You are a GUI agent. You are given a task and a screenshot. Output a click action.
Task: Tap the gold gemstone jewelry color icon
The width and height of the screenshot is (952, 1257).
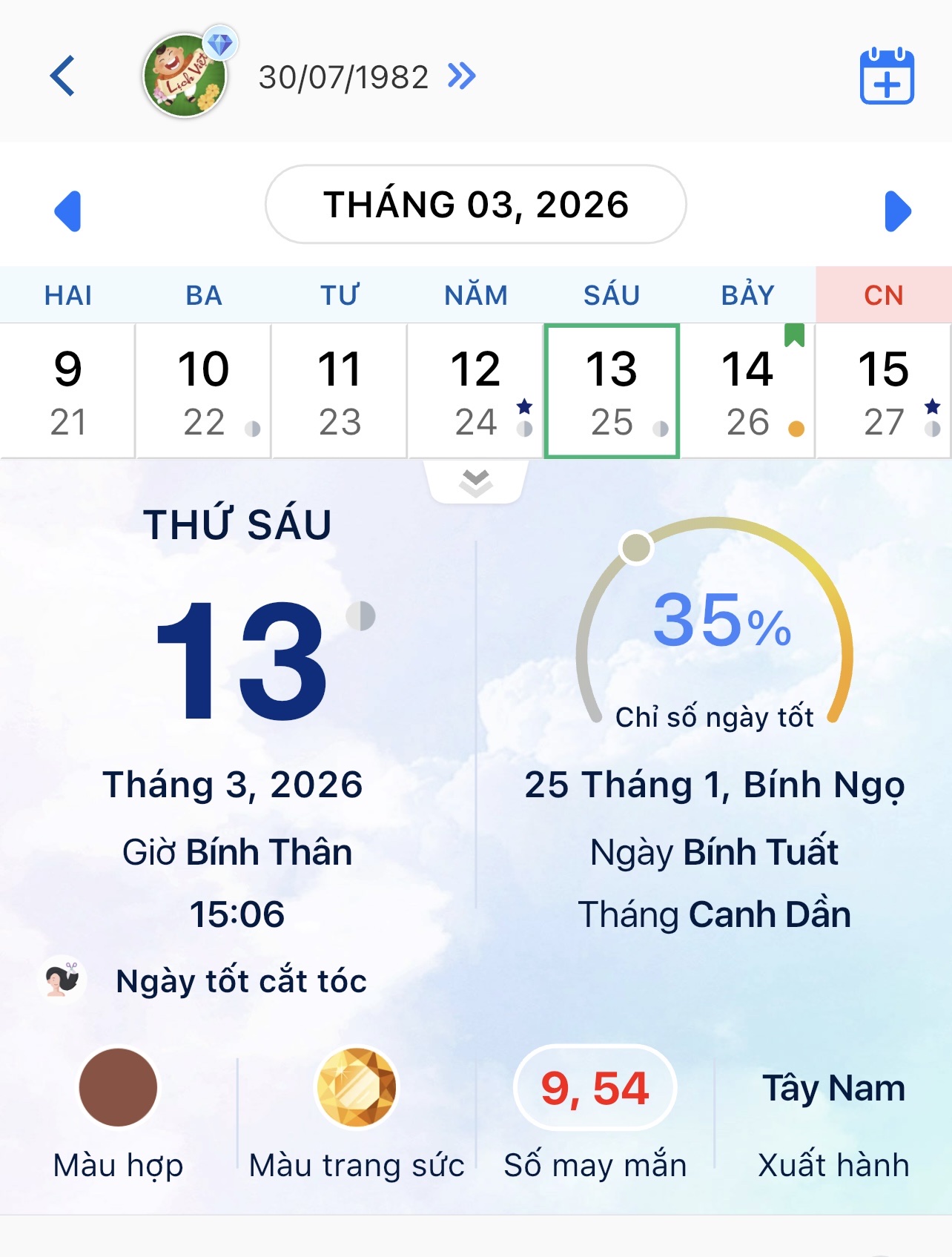click(x=356, y=1088)
